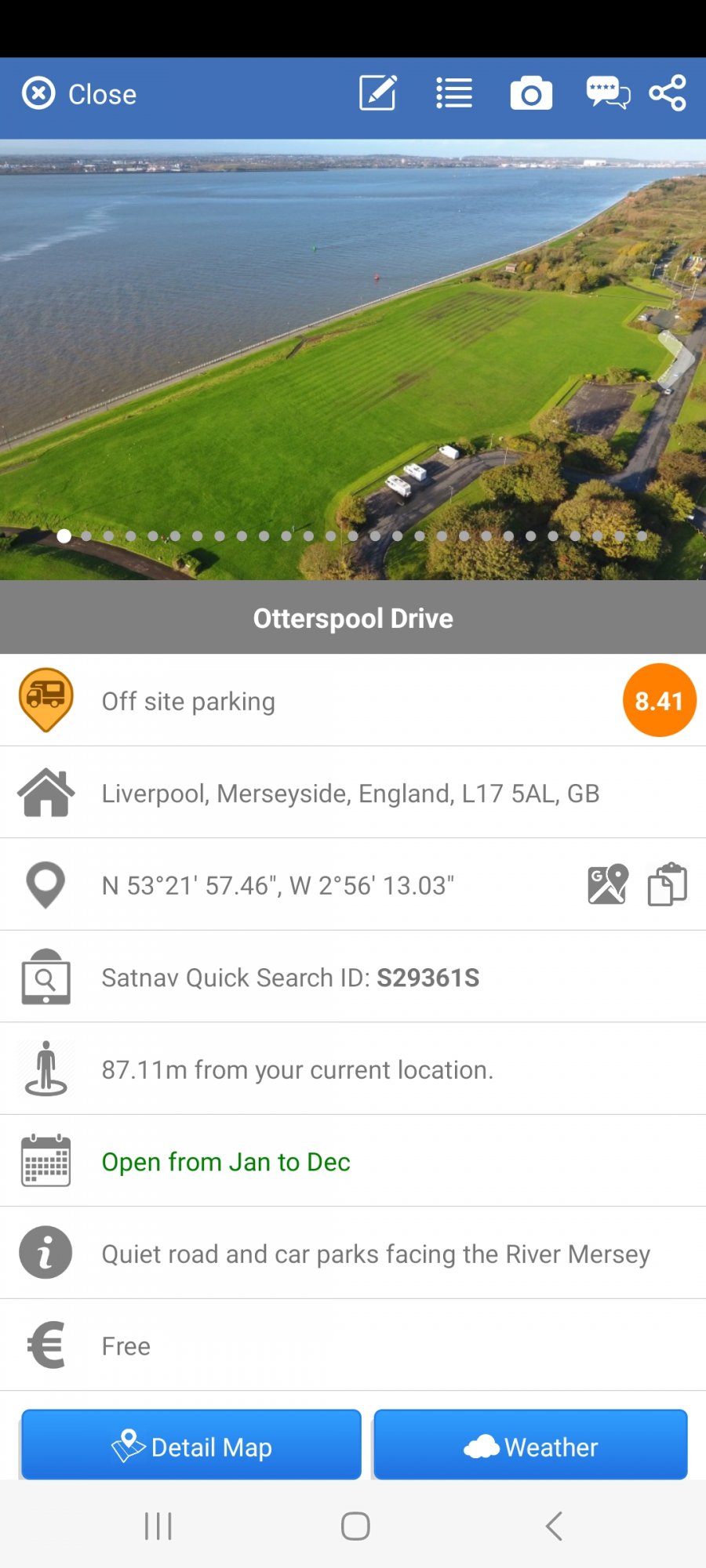
Task: Open the Detail Map
Action: click(x=191, y=1445)
